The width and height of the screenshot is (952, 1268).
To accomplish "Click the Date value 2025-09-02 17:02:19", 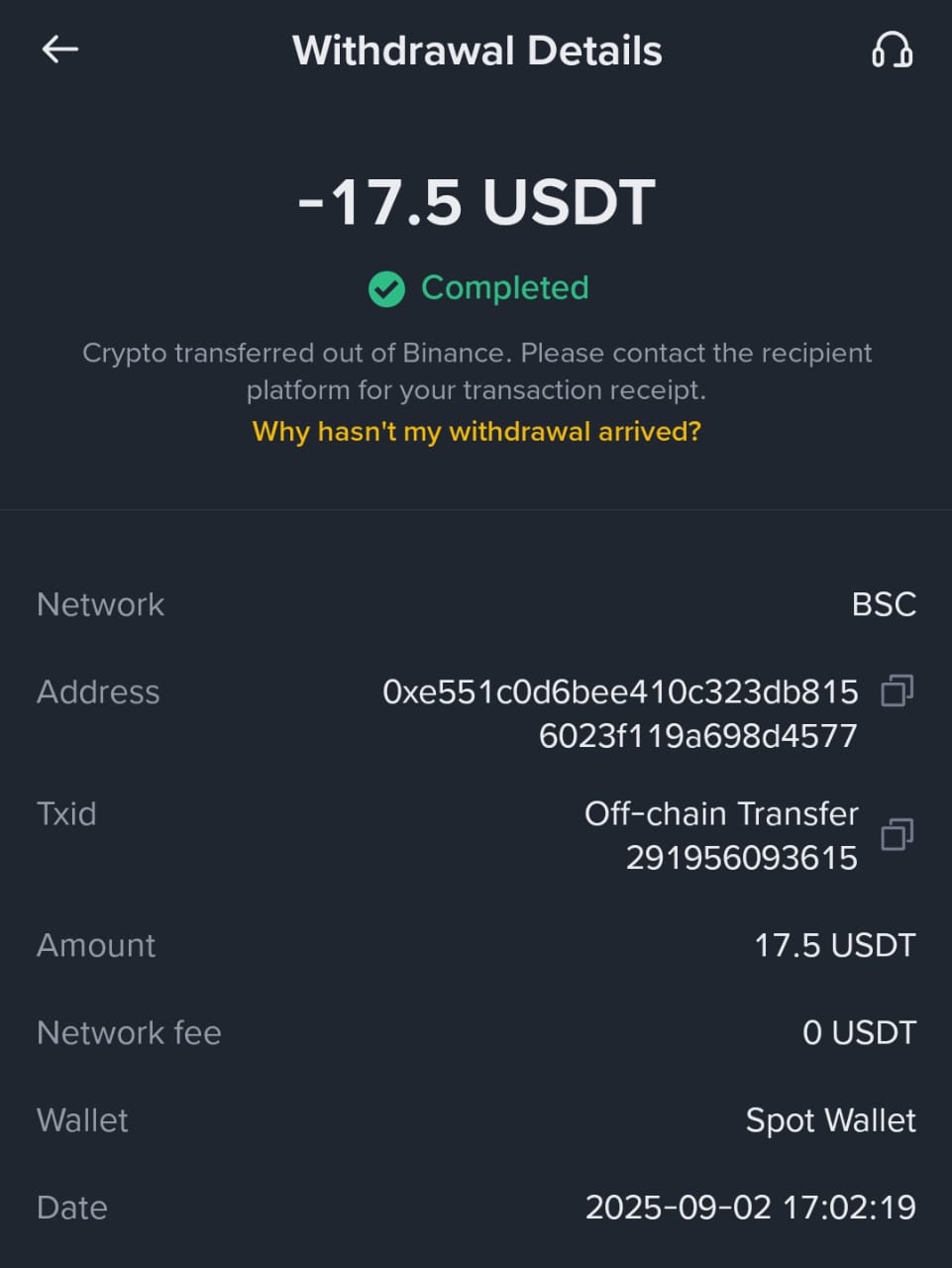I will (x=751, y=1208).
